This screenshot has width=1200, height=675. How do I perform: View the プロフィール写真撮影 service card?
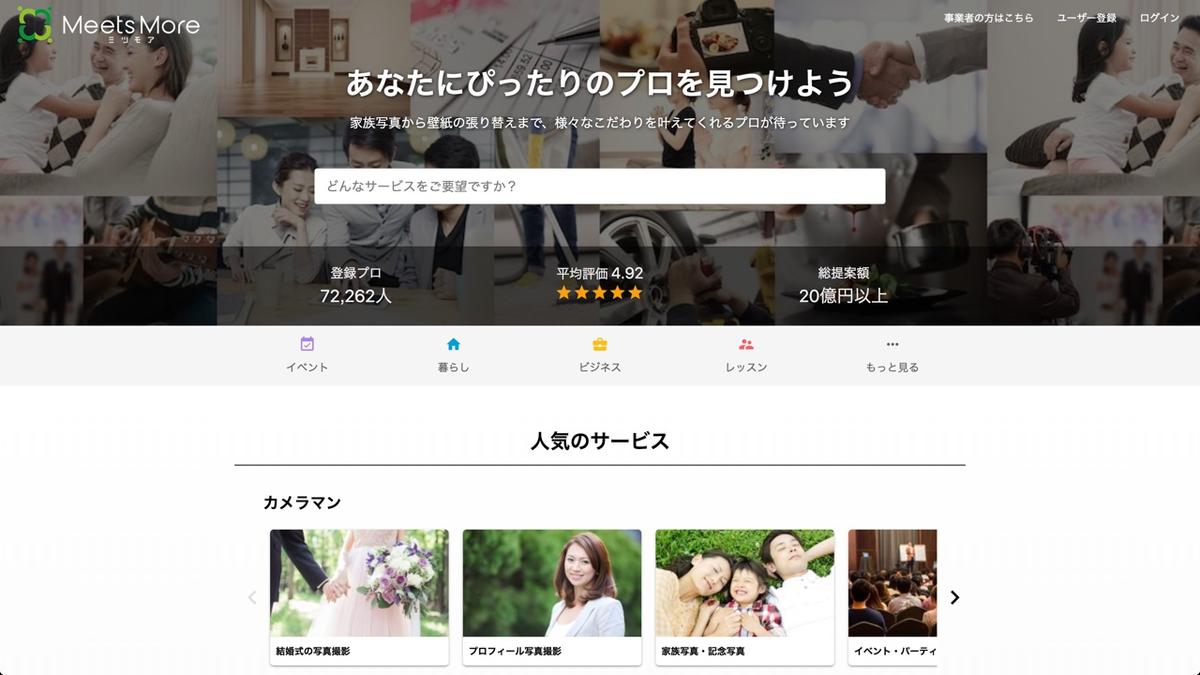(552, 596)
